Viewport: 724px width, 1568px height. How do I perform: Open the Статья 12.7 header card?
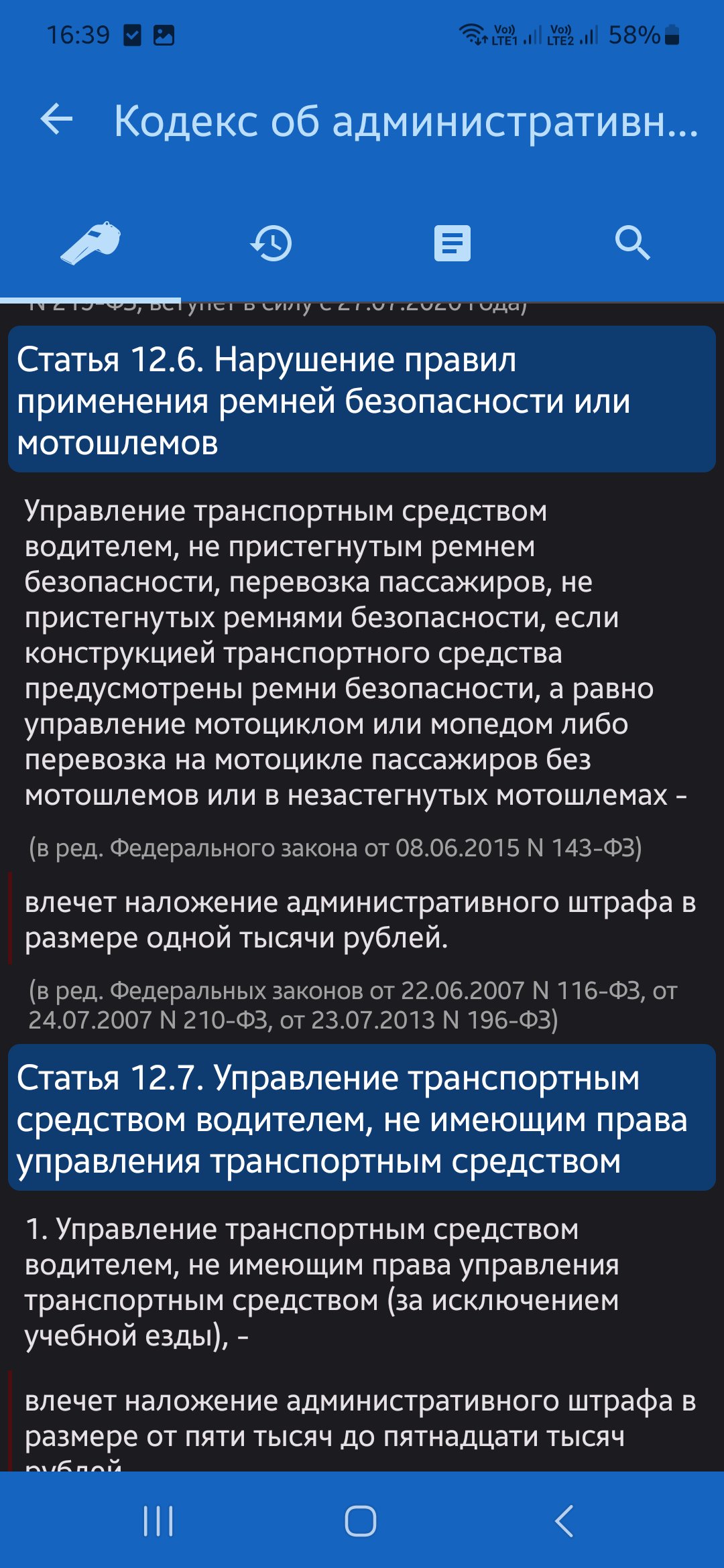[362, 1118]
